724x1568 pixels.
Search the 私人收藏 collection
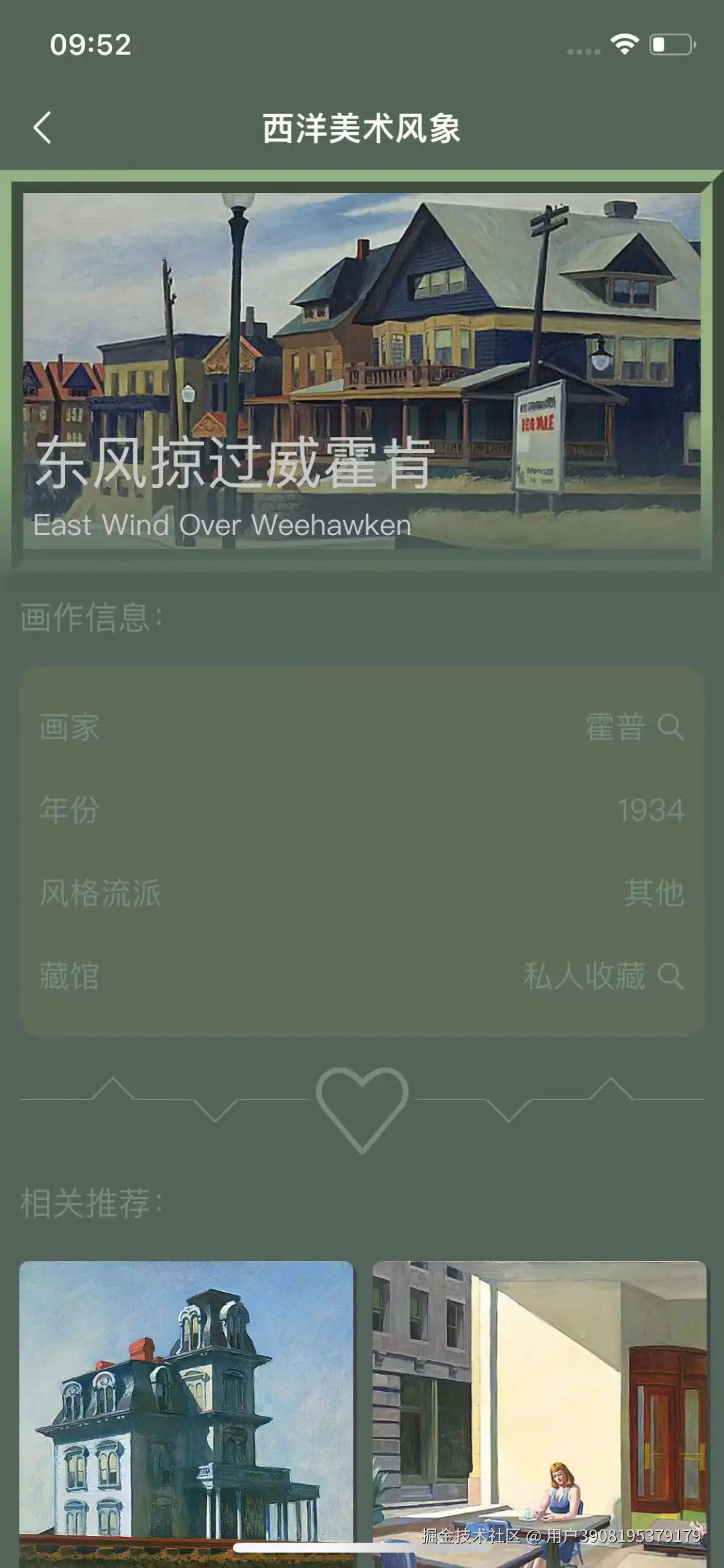(x=670, y=976)
